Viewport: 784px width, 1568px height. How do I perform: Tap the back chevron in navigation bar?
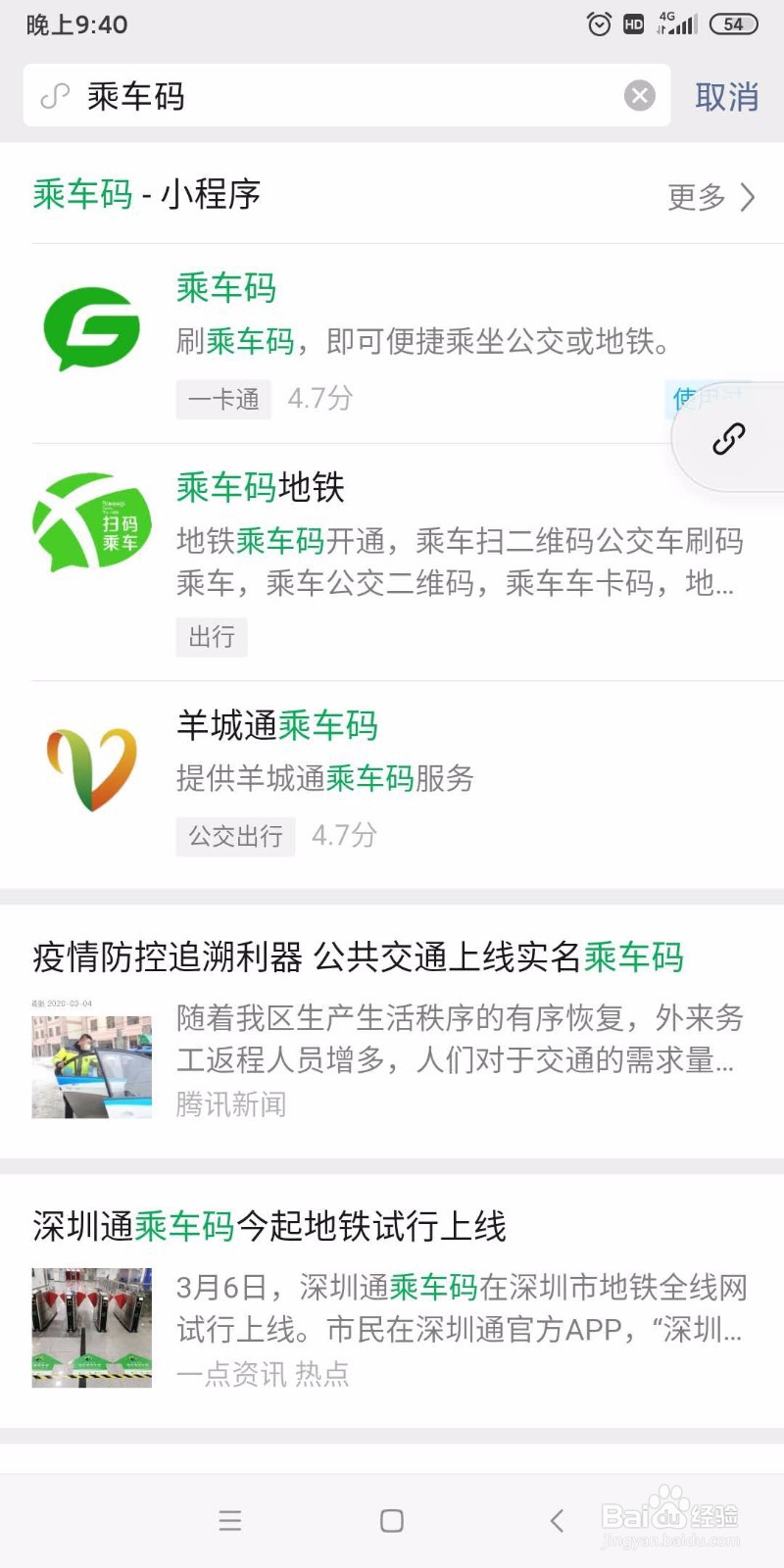pos(555,1521)
